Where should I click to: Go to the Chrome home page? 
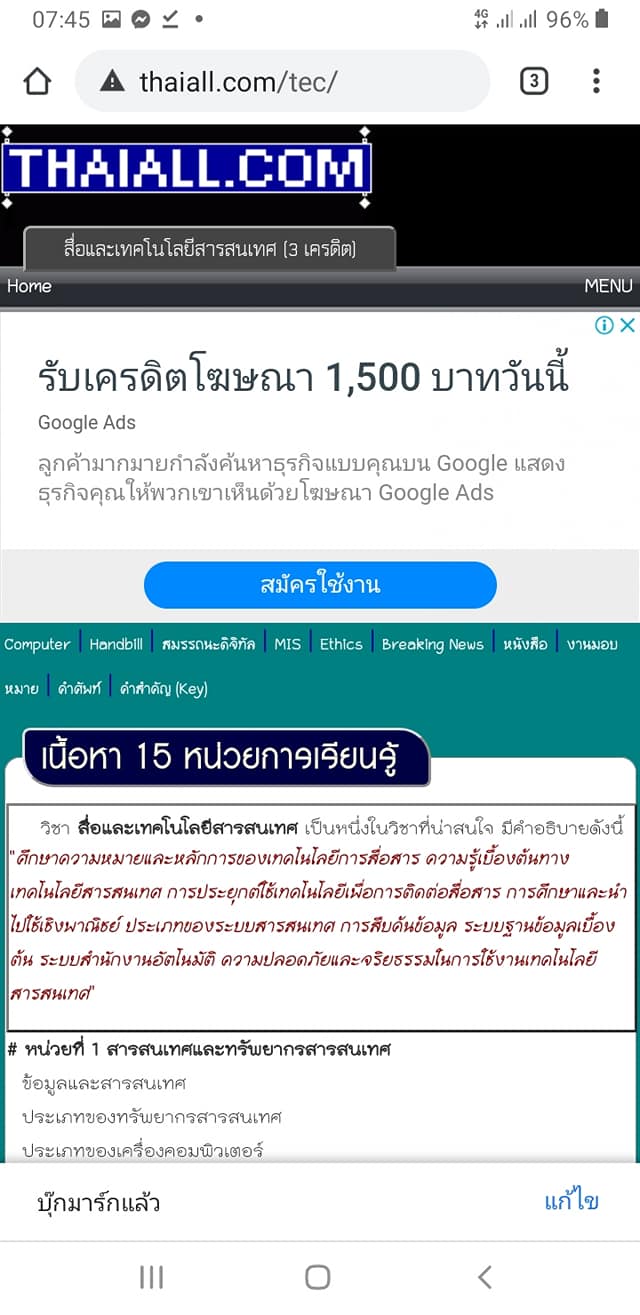37,81
